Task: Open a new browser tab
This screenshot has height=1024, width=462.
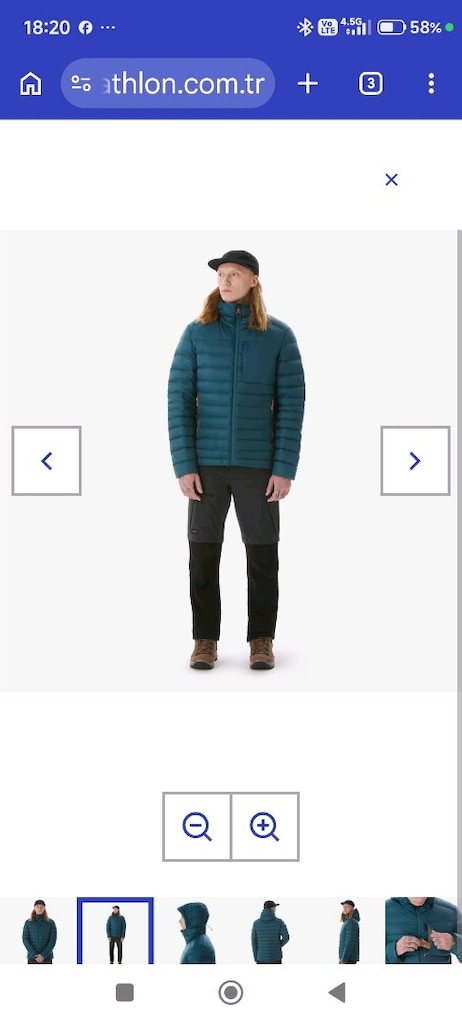Action: (308, 84)
